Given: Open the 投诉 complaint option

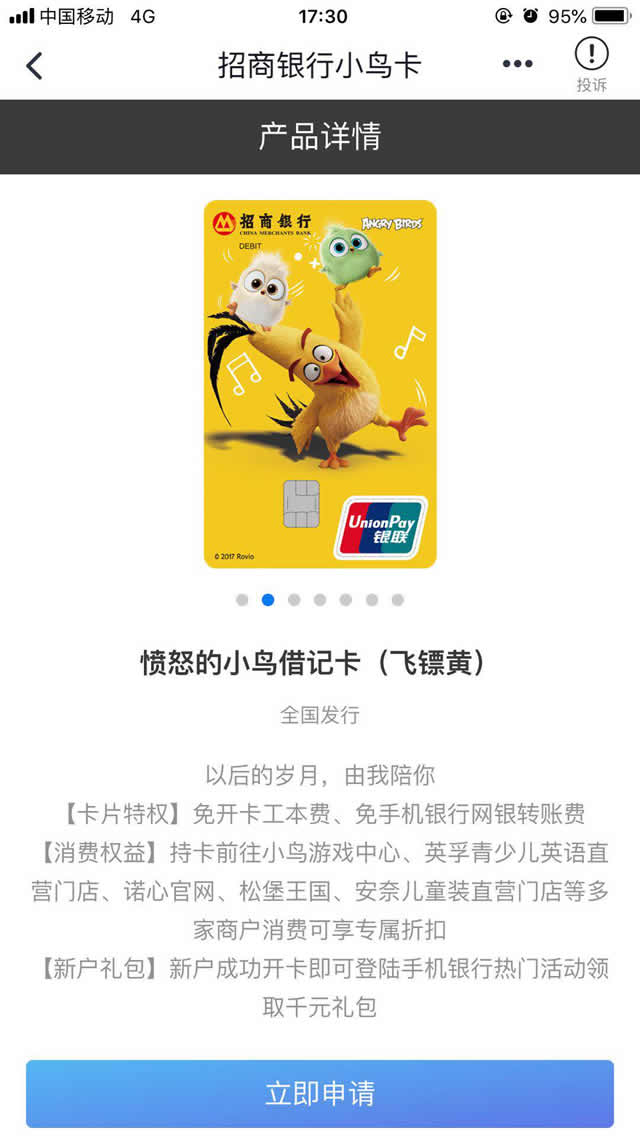Looking at the screenshot, I should 591,66.
